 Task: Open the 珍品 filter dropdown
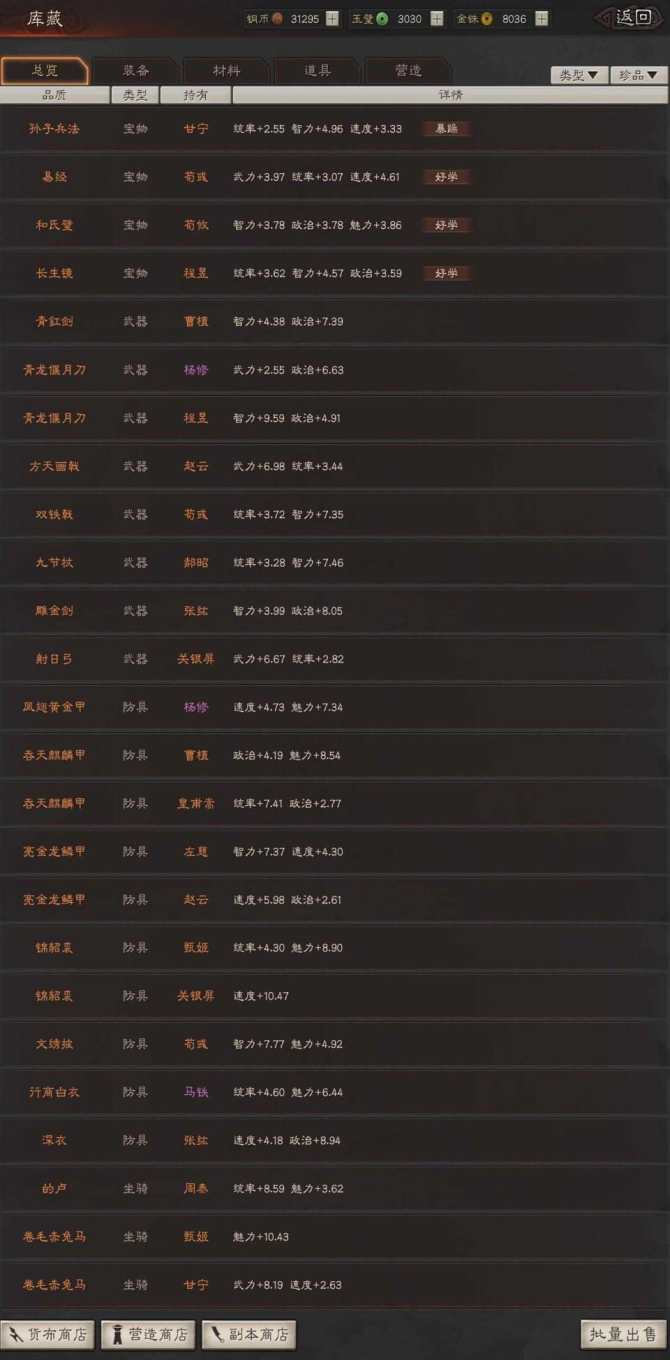(x=639, y=75)
